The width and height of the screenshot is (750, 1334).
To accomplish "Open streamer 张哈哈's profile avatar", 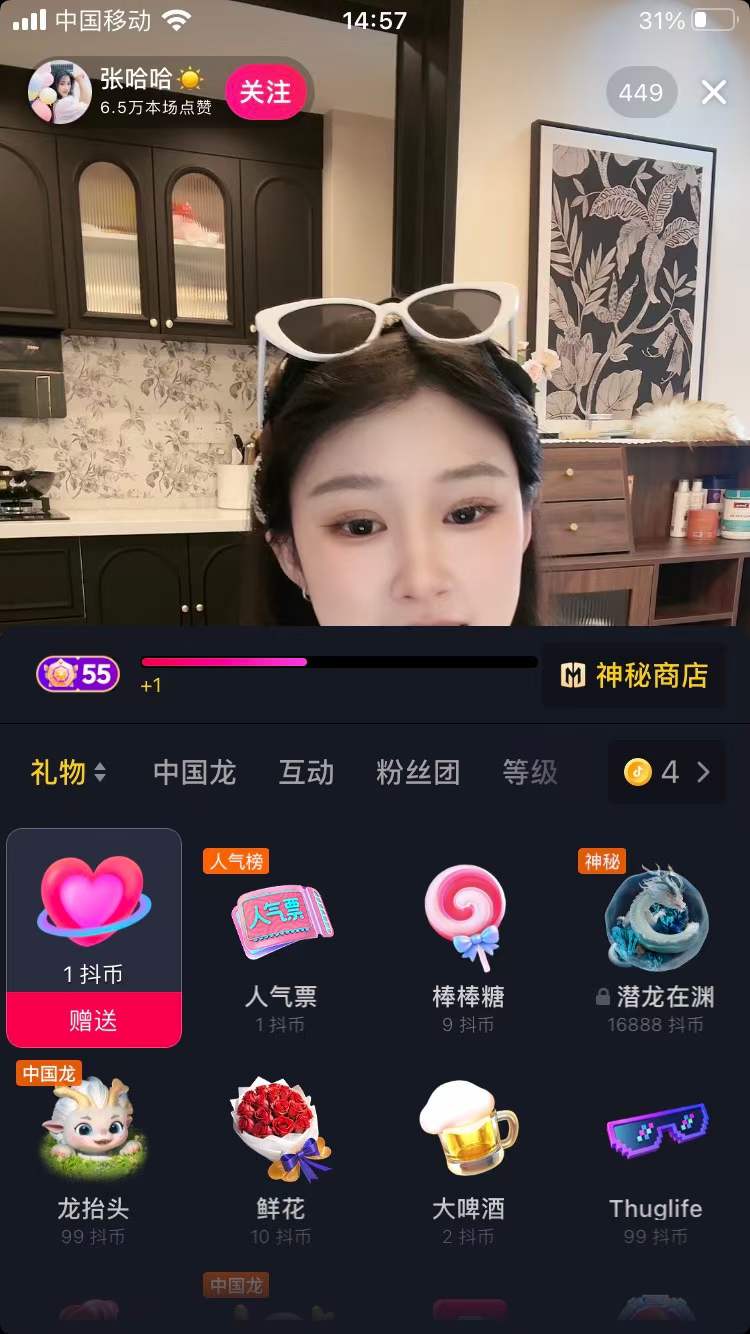I will click(x=59, y=92).
